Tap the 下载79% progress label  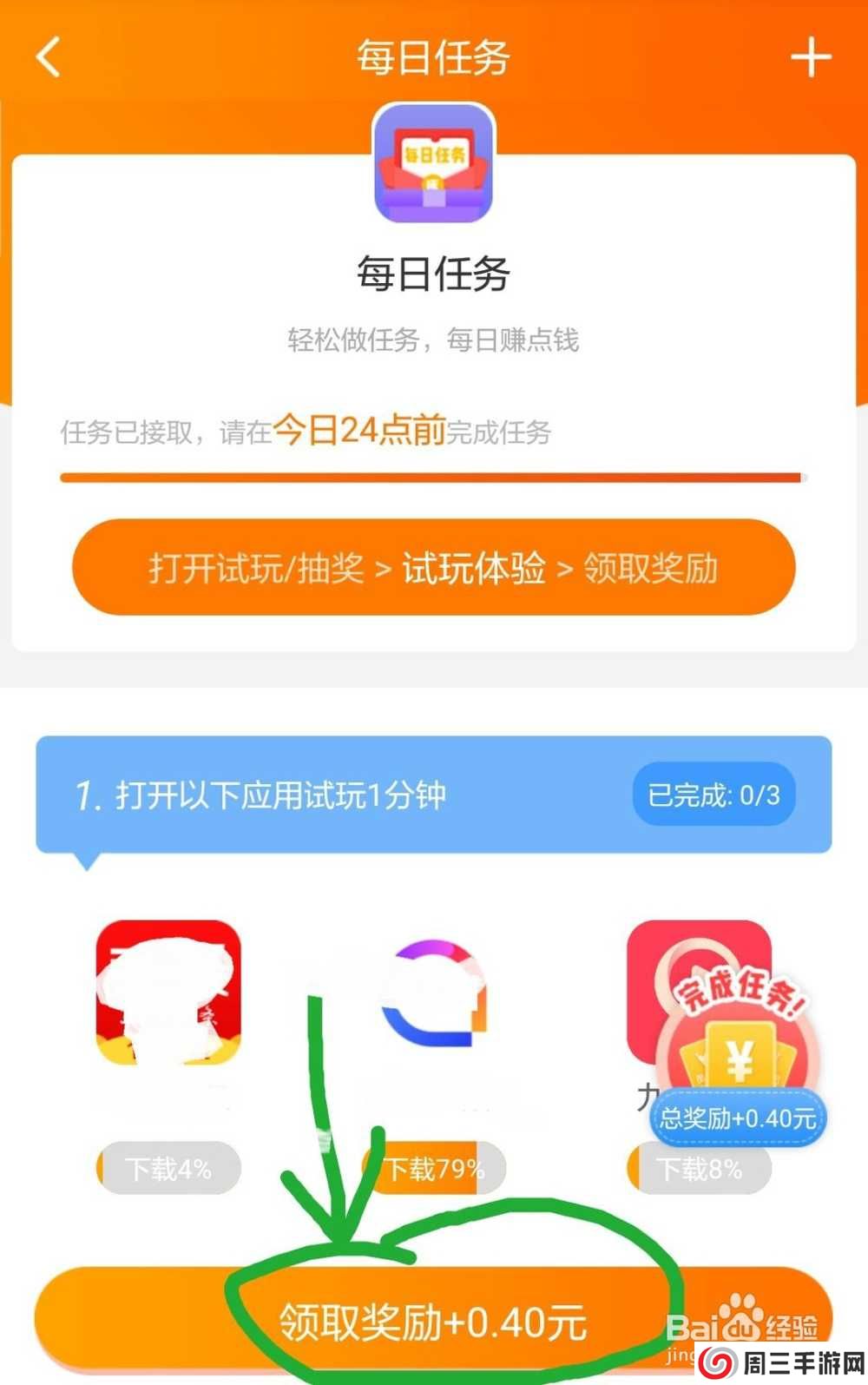pyautogui.click(x=434, y=1168)
